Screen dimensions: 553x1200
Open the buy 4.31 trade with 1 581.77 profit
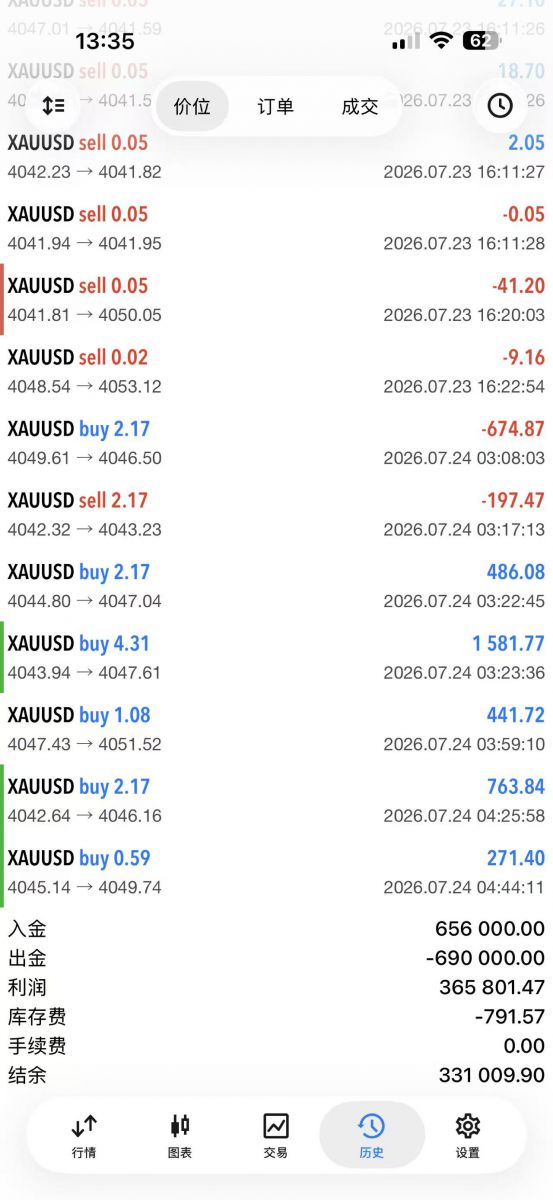coord(276,657)
